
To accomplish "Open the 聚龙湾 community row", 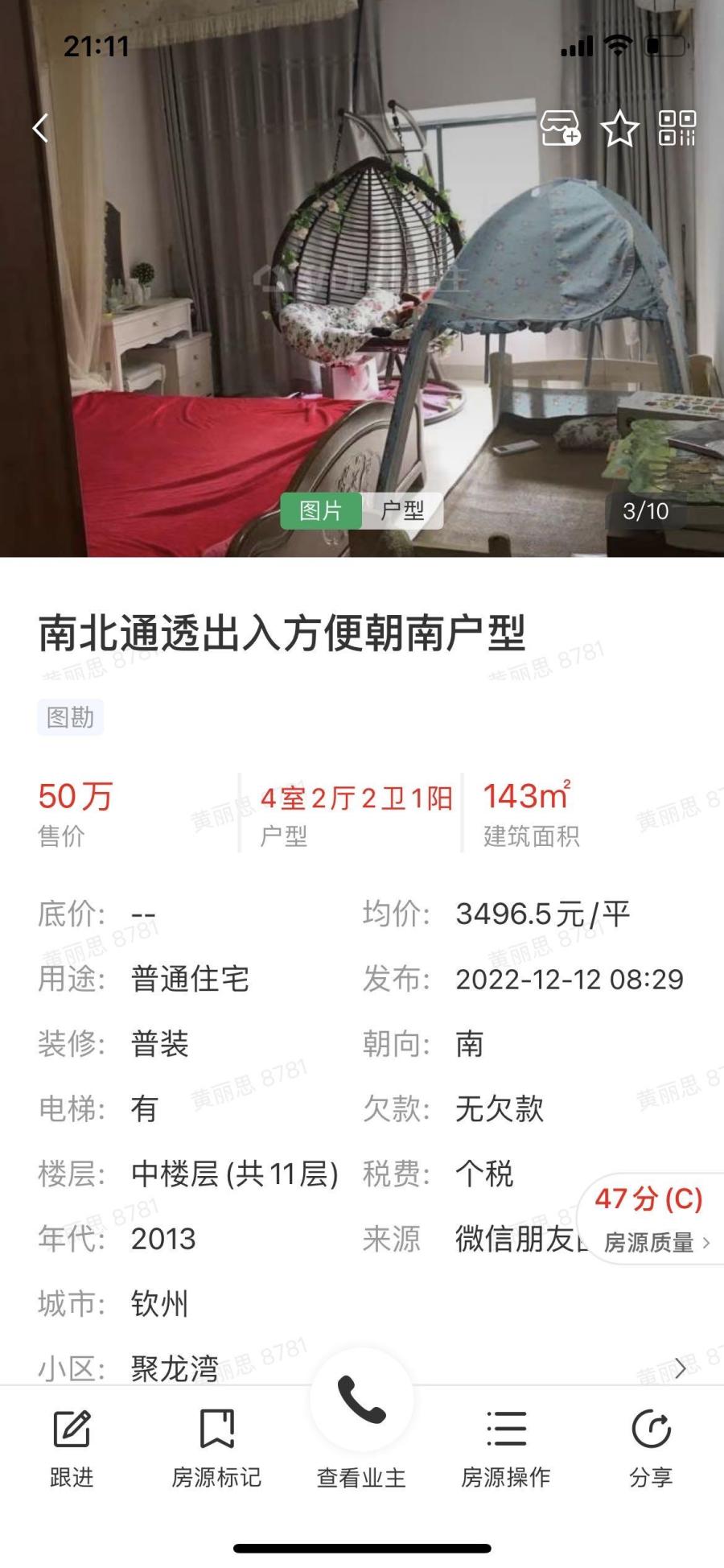I will (x=362, y=1368).
